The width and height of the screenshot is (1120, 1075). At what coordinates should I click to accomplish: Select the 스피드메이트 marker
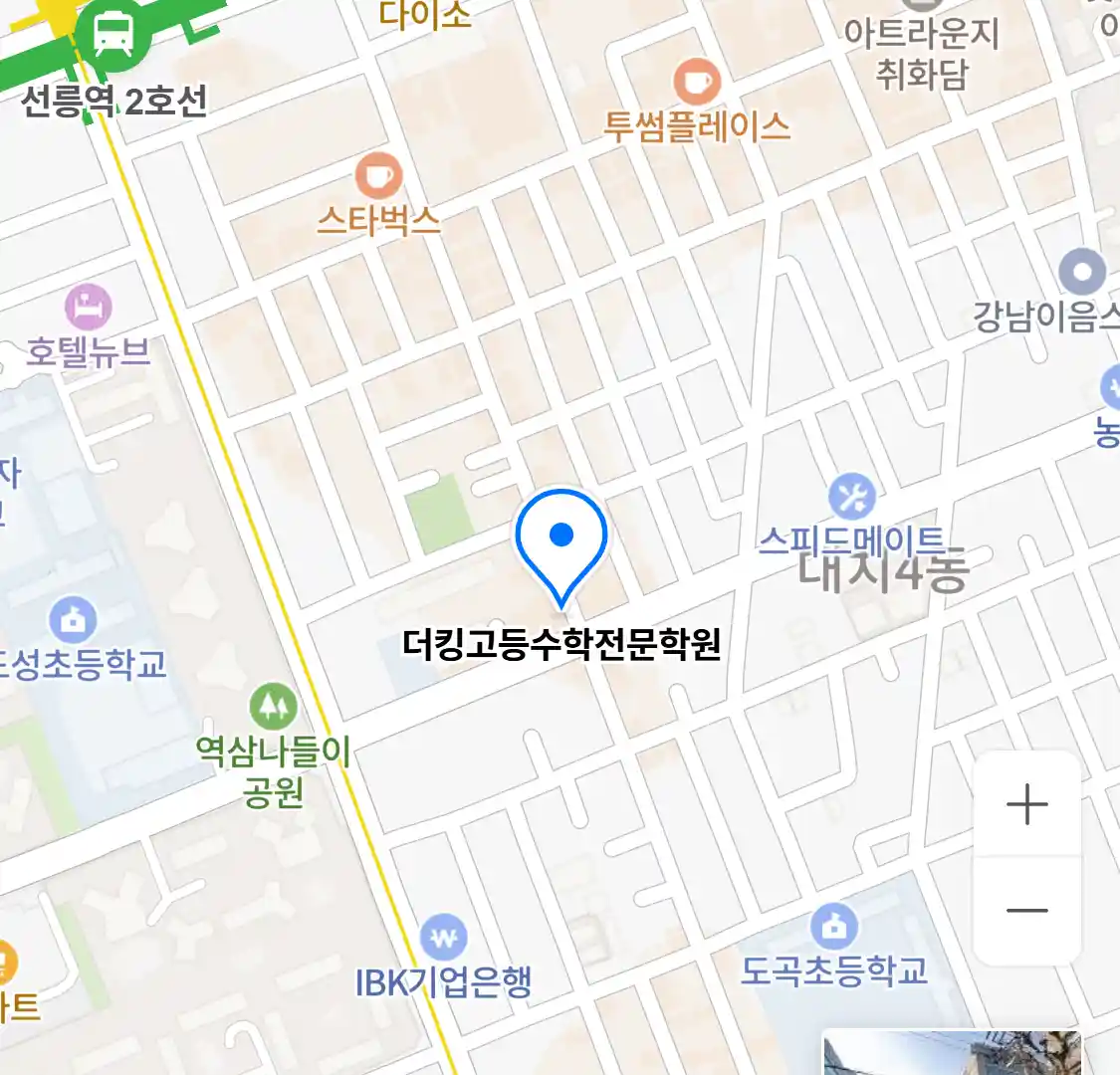pos(852,497)
